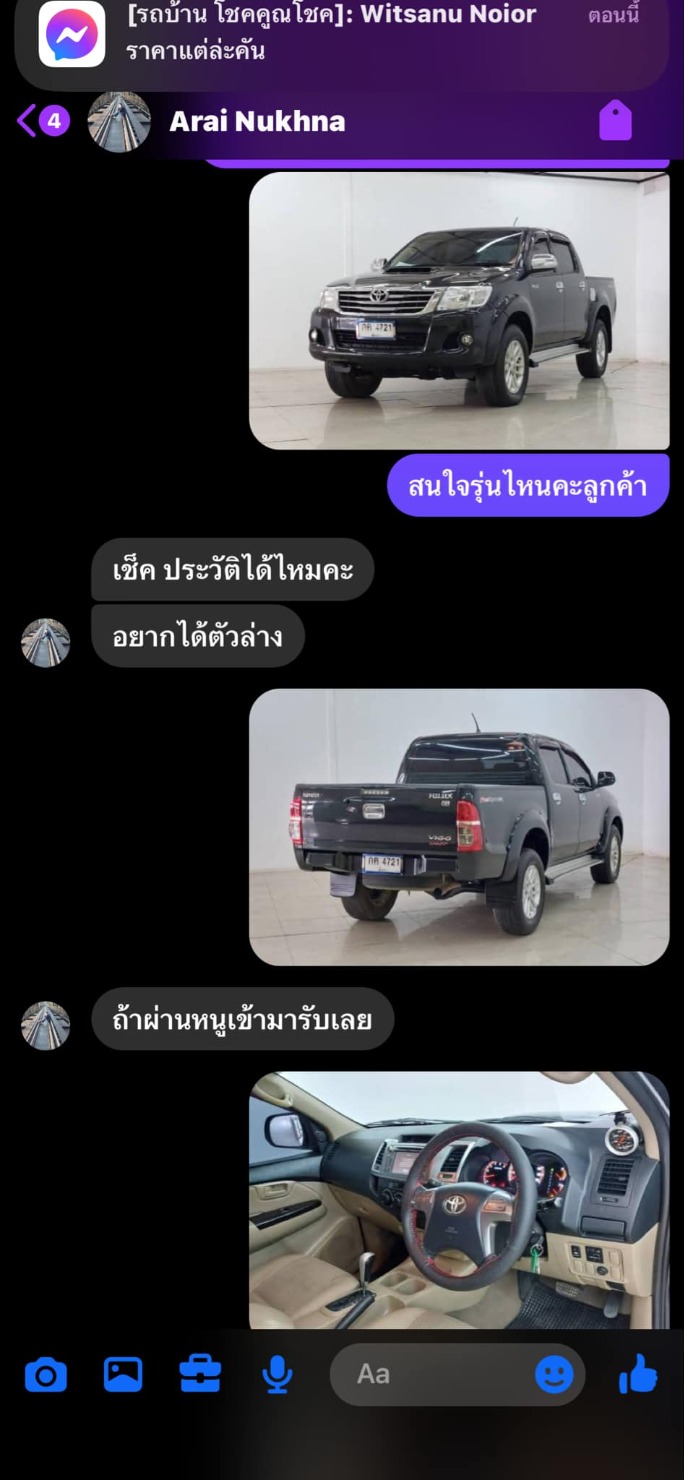This screenshot has width=684, height=1480.
Task: Open the photo gallery picker
Action: pos(123,1375)
